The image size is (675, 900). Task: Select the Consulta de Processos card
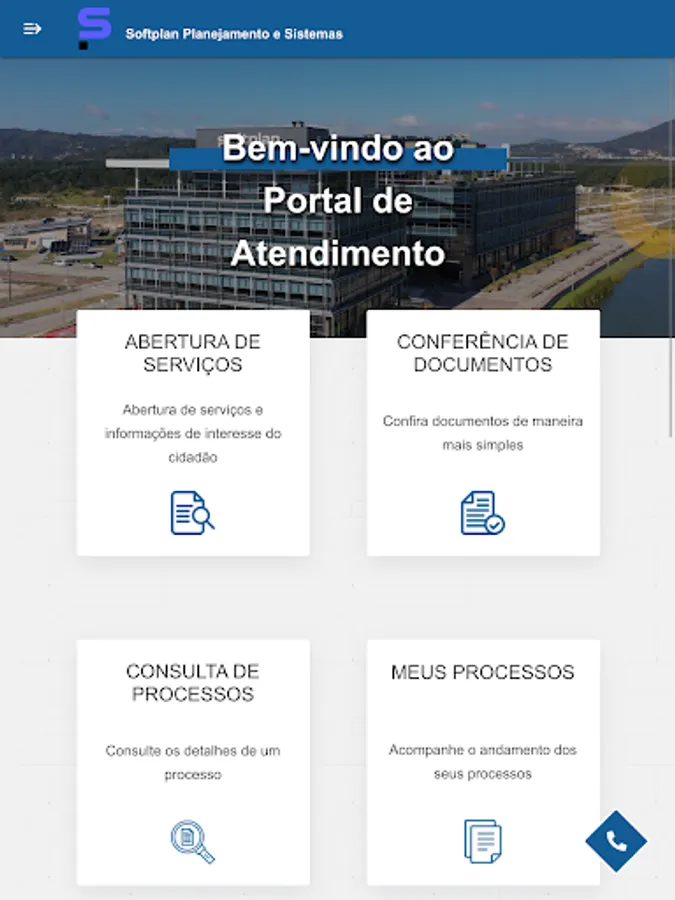click(x=193, y=762)
